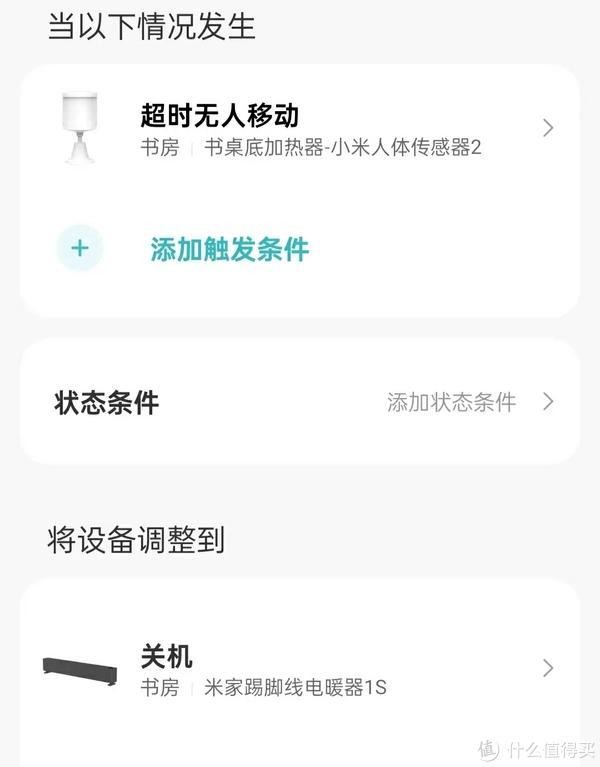Open the 状态条件 row

(300, 402)
